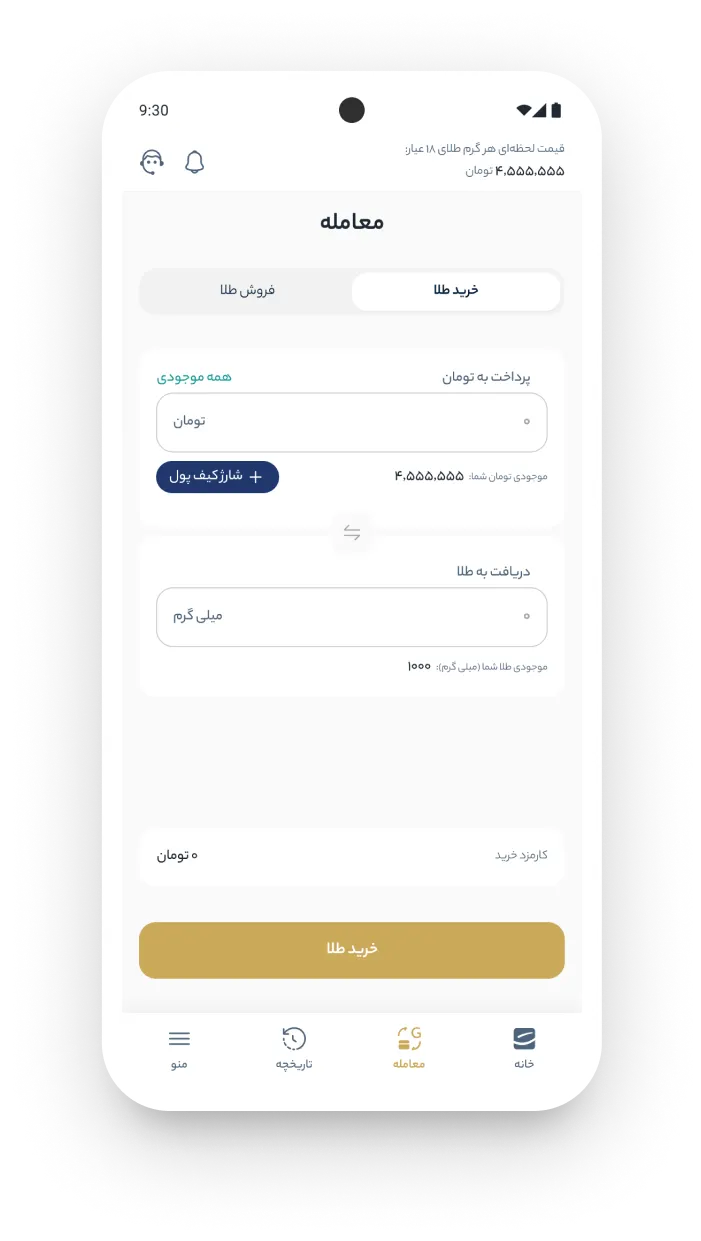Select the خرید طلا tab
Screen dimensions: 701x1241
[455, 290]
